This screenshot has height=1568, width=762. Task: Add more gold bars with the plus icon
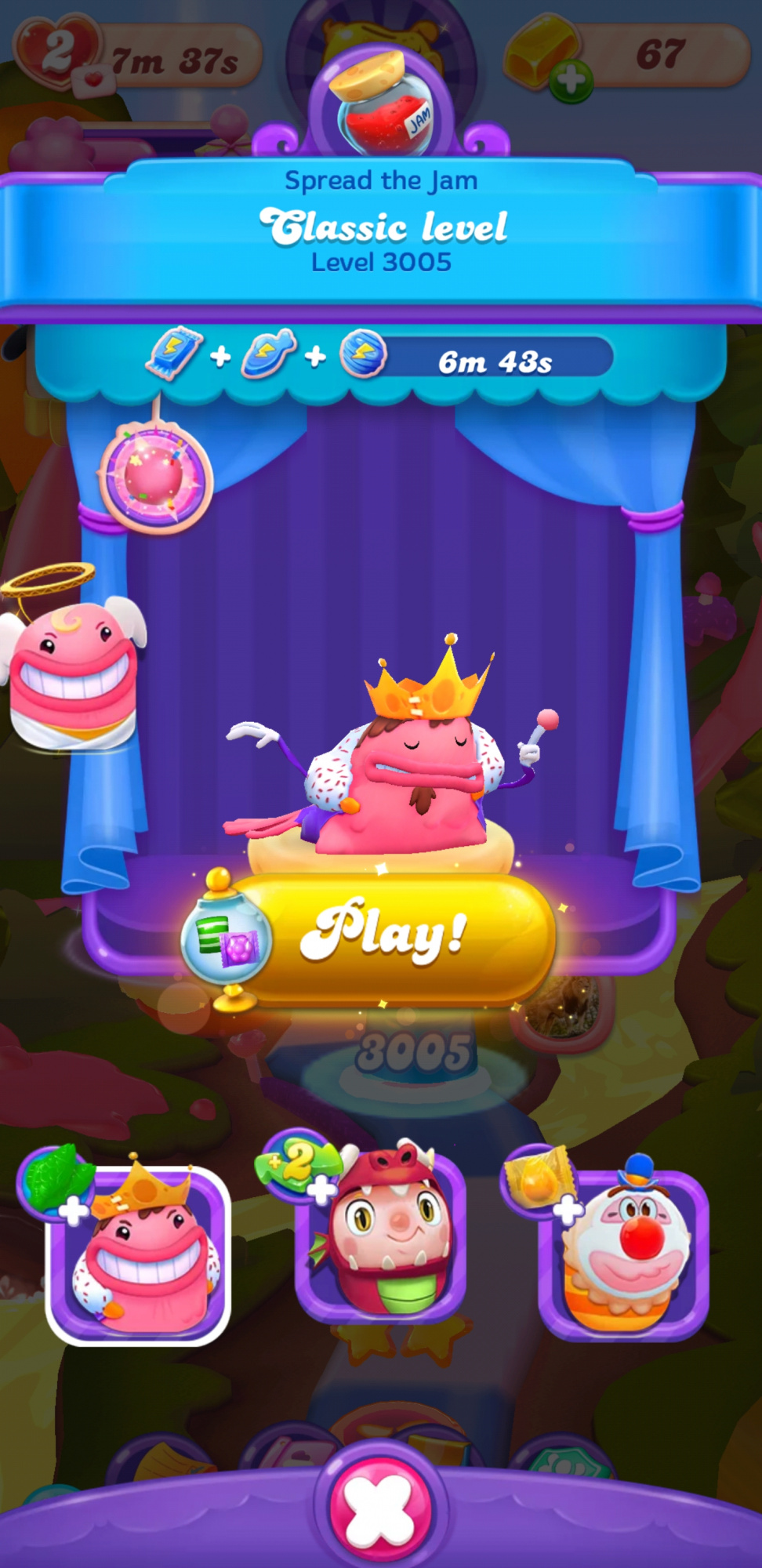[571, 81]
